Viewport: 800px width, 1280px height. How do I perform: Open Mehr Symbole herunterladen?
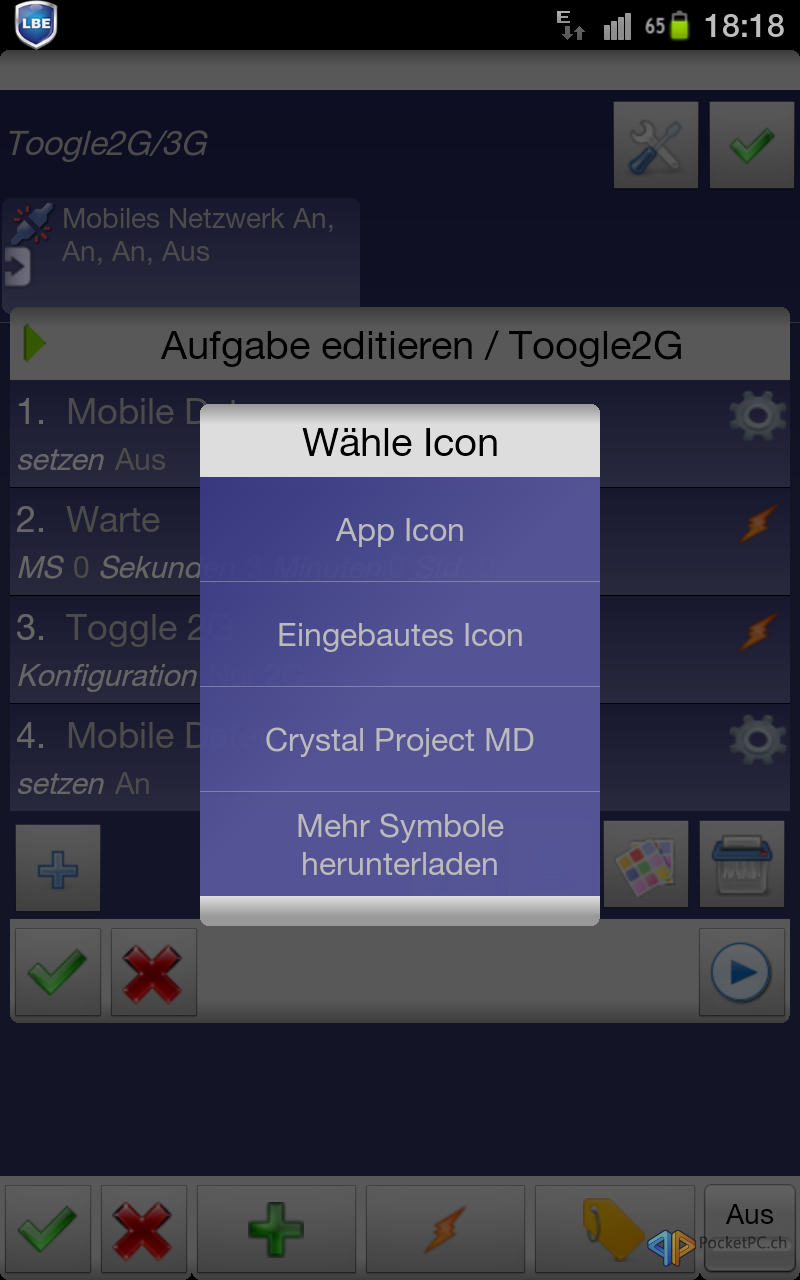pyautogui.click(x=400, y=845)
